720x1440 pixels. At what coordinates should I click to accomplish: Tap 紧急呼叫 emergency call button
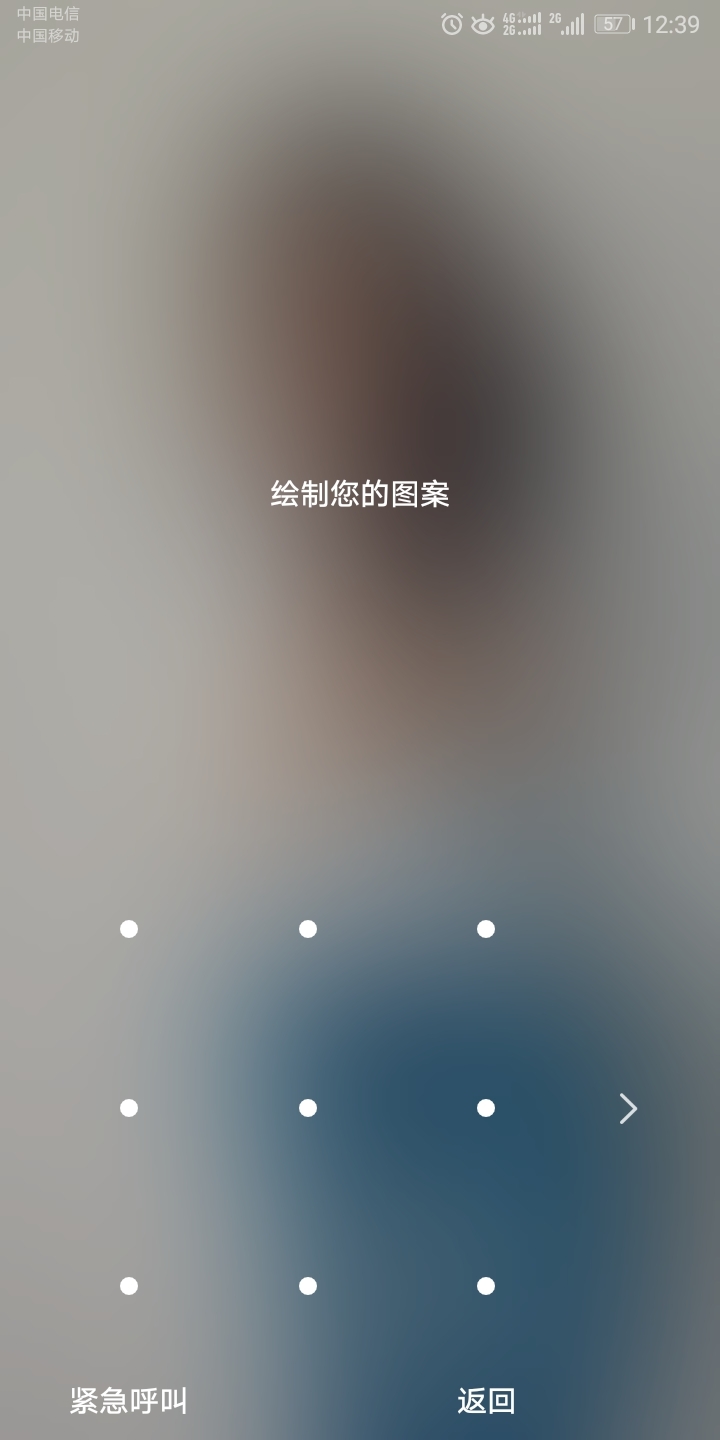(x=128, y=1401)
